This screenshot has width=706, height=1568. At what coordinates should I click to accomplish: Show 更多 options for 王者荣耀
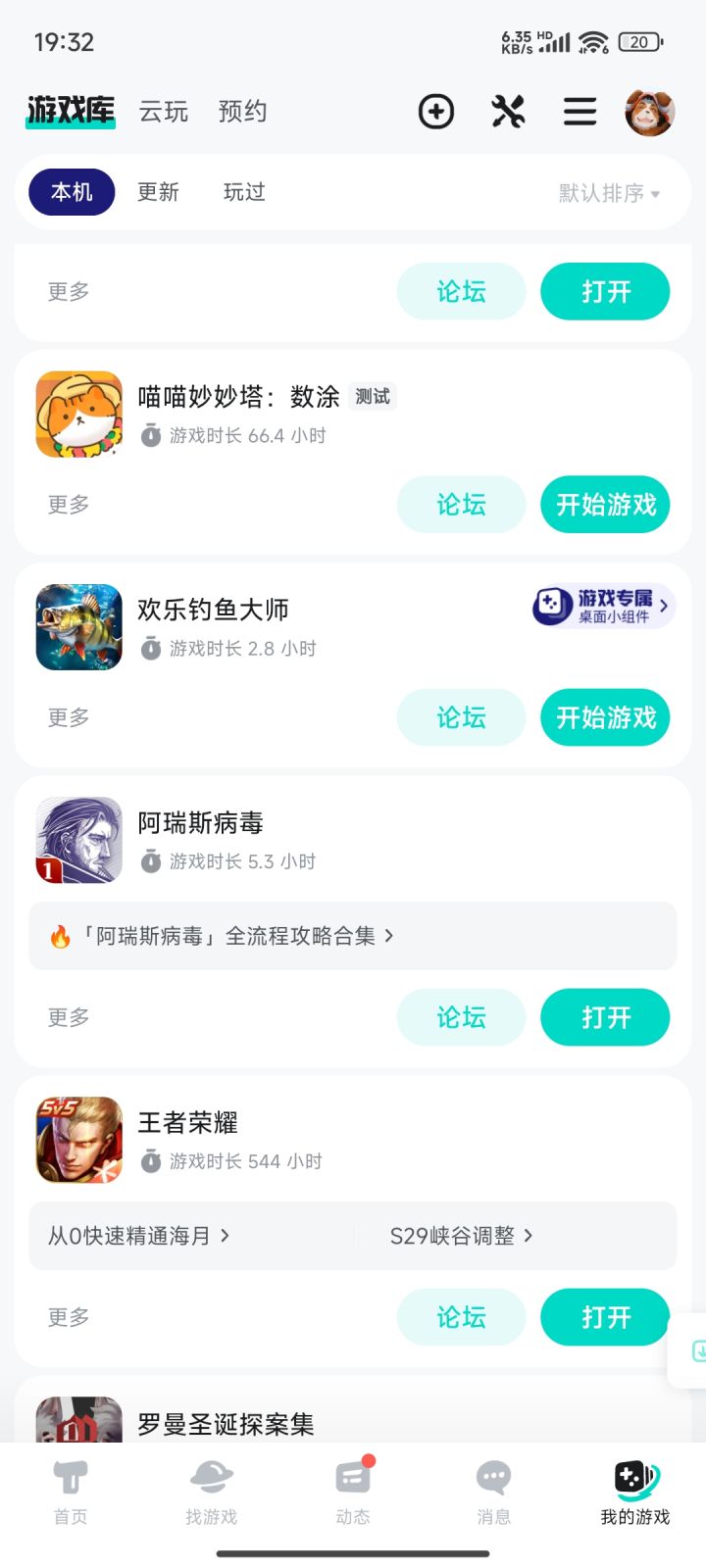[69, 1317]
